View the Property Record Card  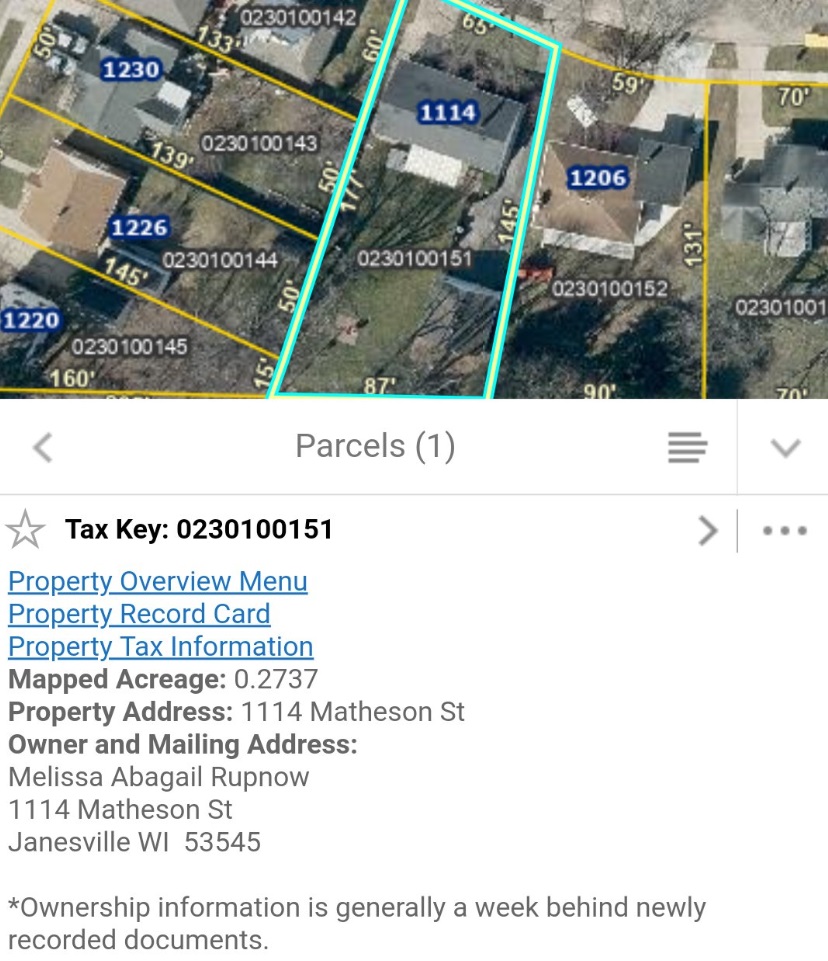[x=139, y=614]
